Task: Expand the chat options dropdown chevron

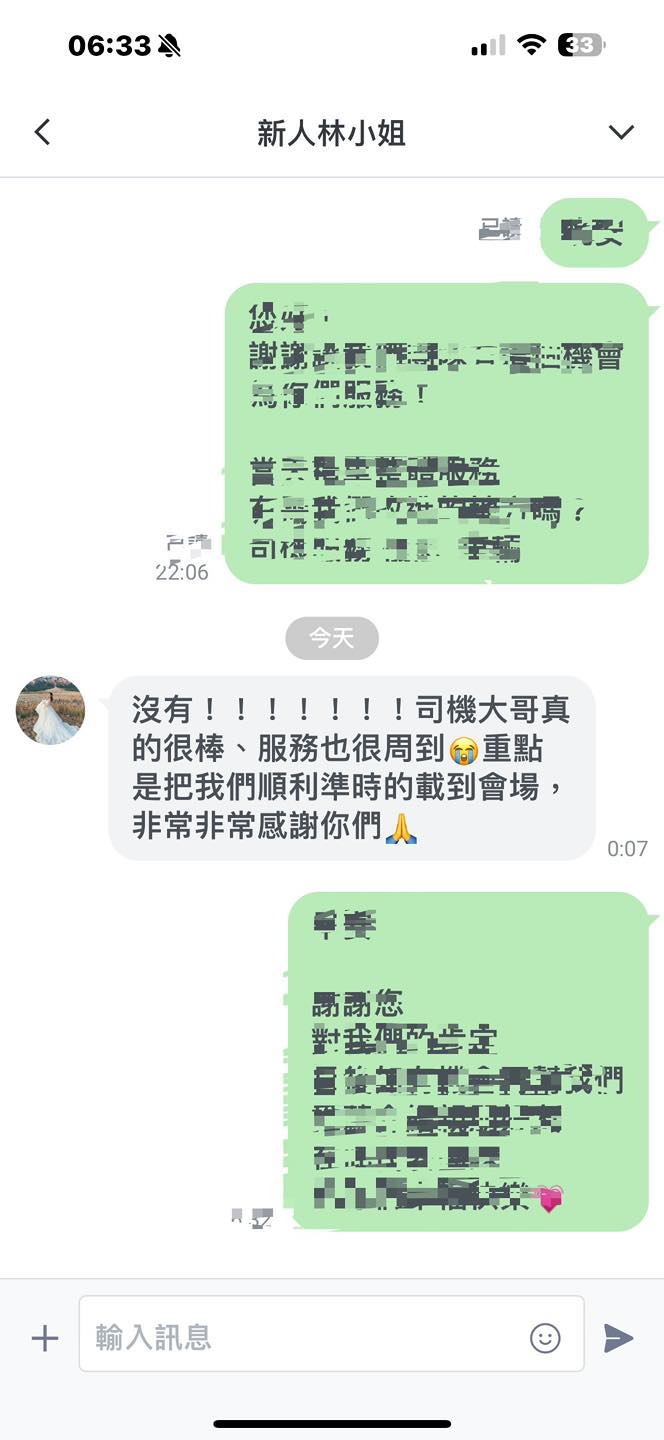Action: click(621, 132)
